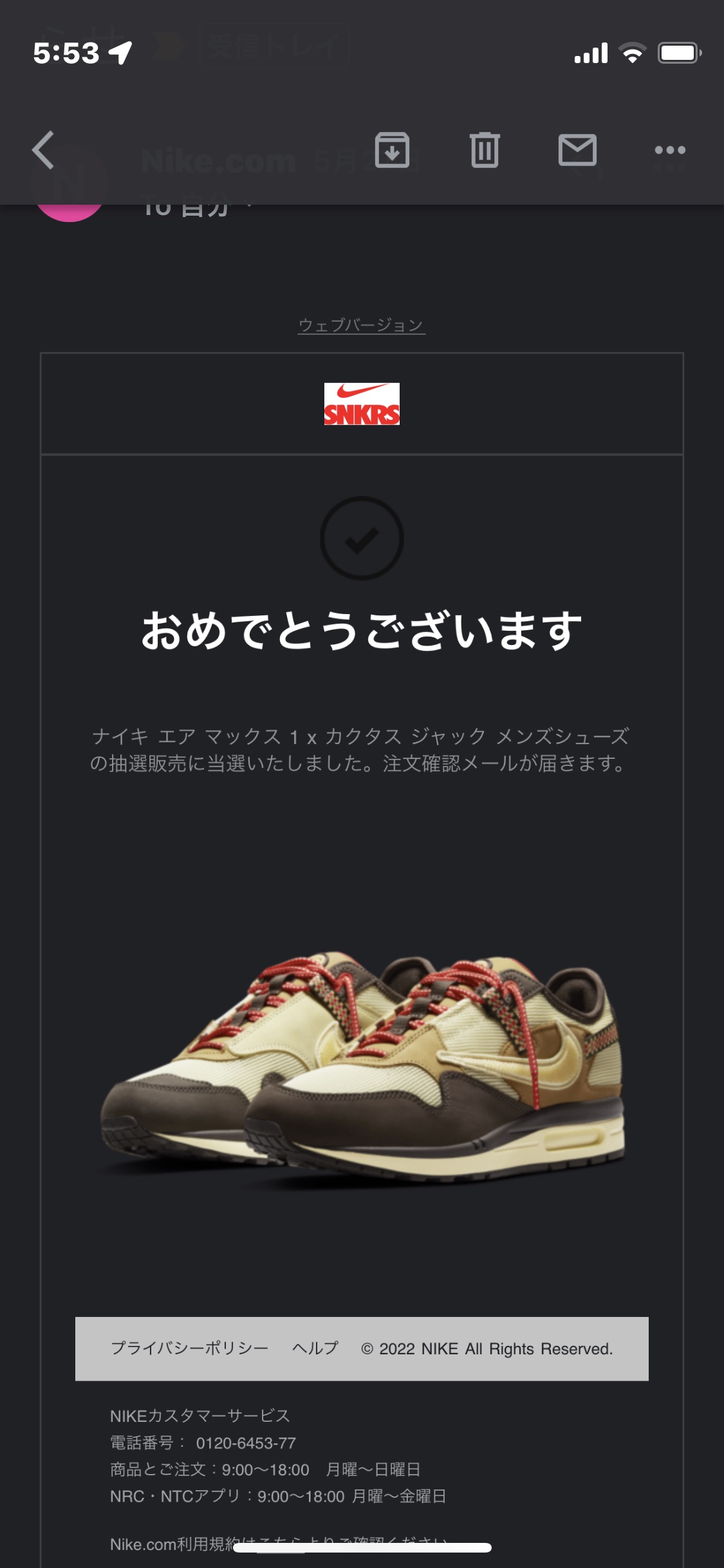724x1568 pixels.
Task: Open the ウェブバージョン link
Action: coord(361,325)
